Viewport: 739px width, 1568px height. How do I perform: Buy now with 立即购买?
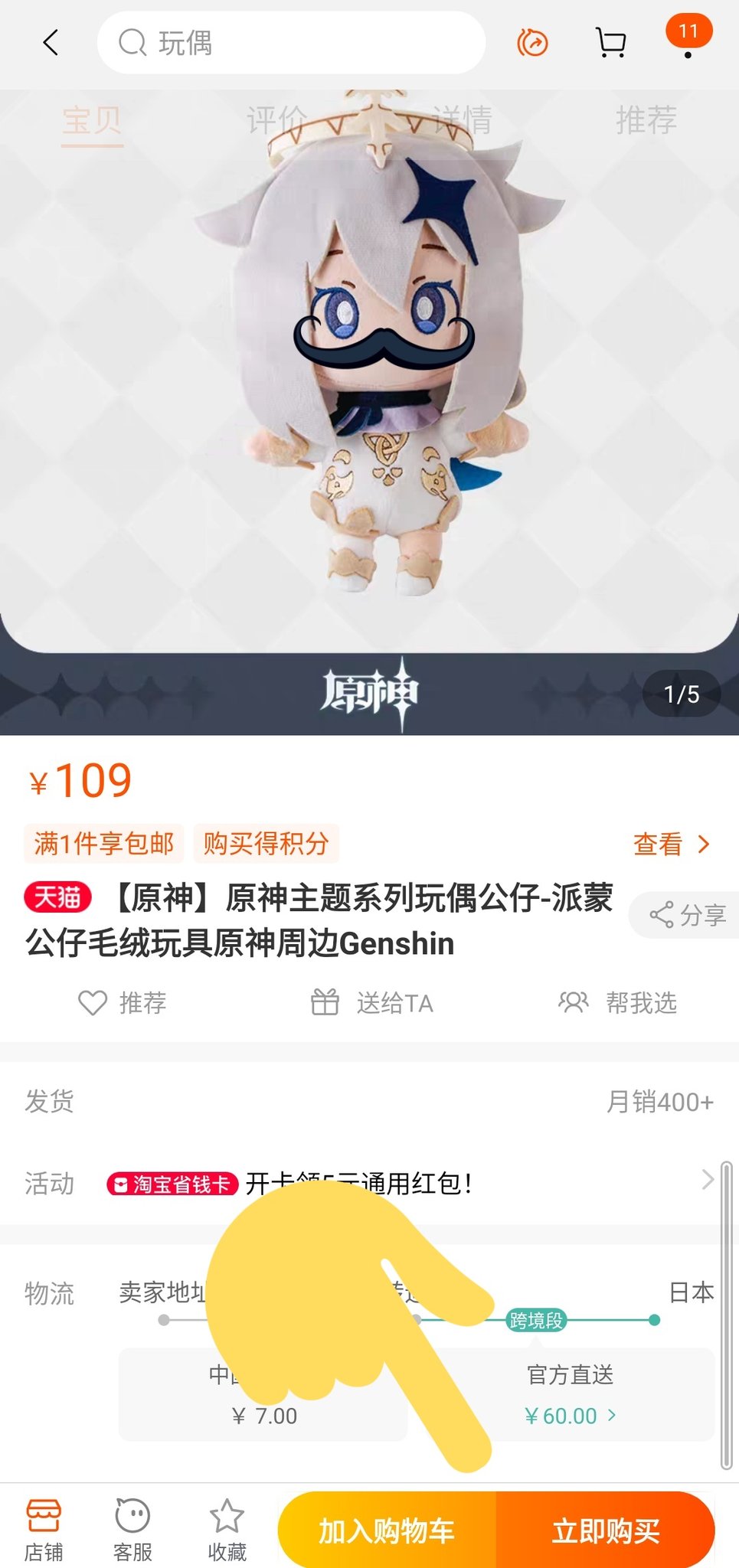pyautogui.click(x=606, y=1530)
